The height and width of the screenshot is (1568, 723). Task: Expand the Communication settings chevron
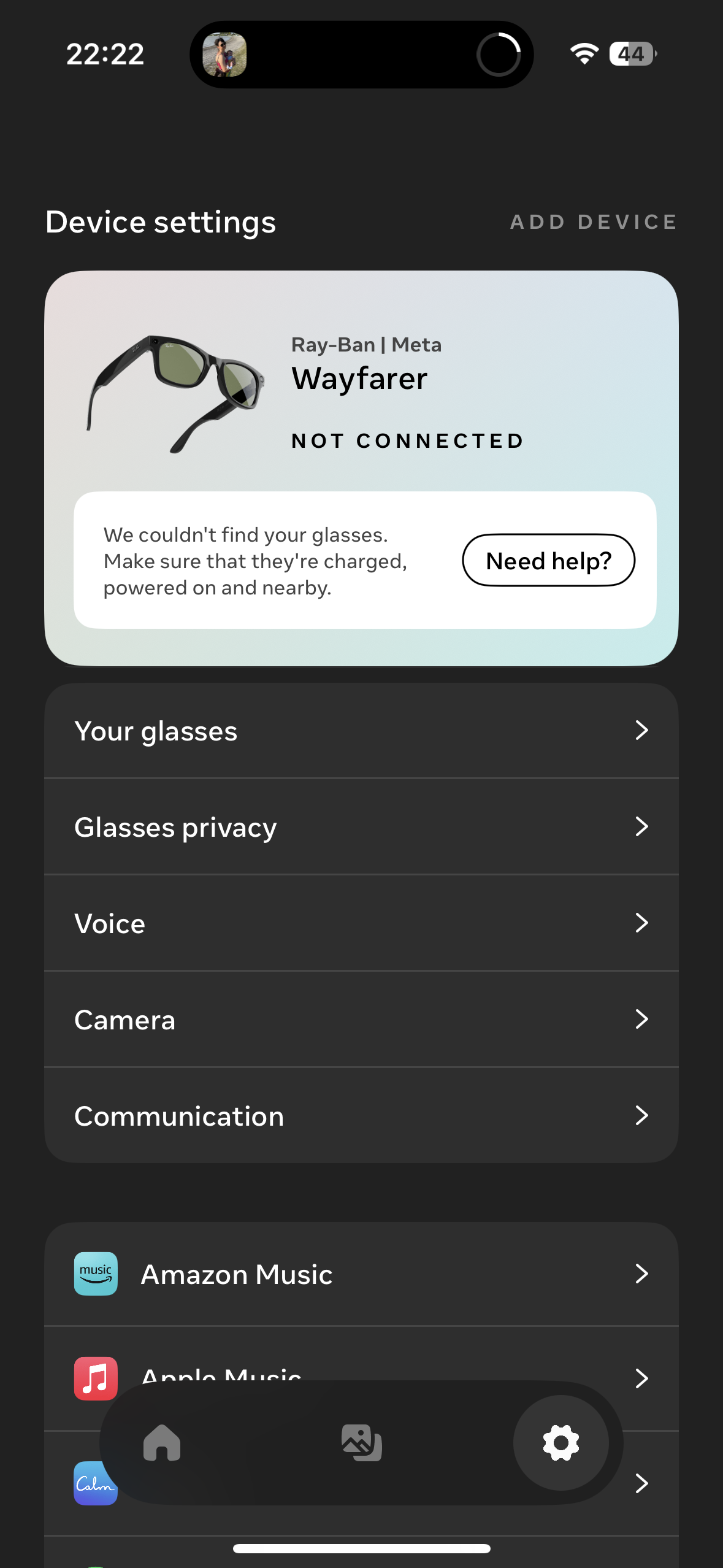point(641,1115)
